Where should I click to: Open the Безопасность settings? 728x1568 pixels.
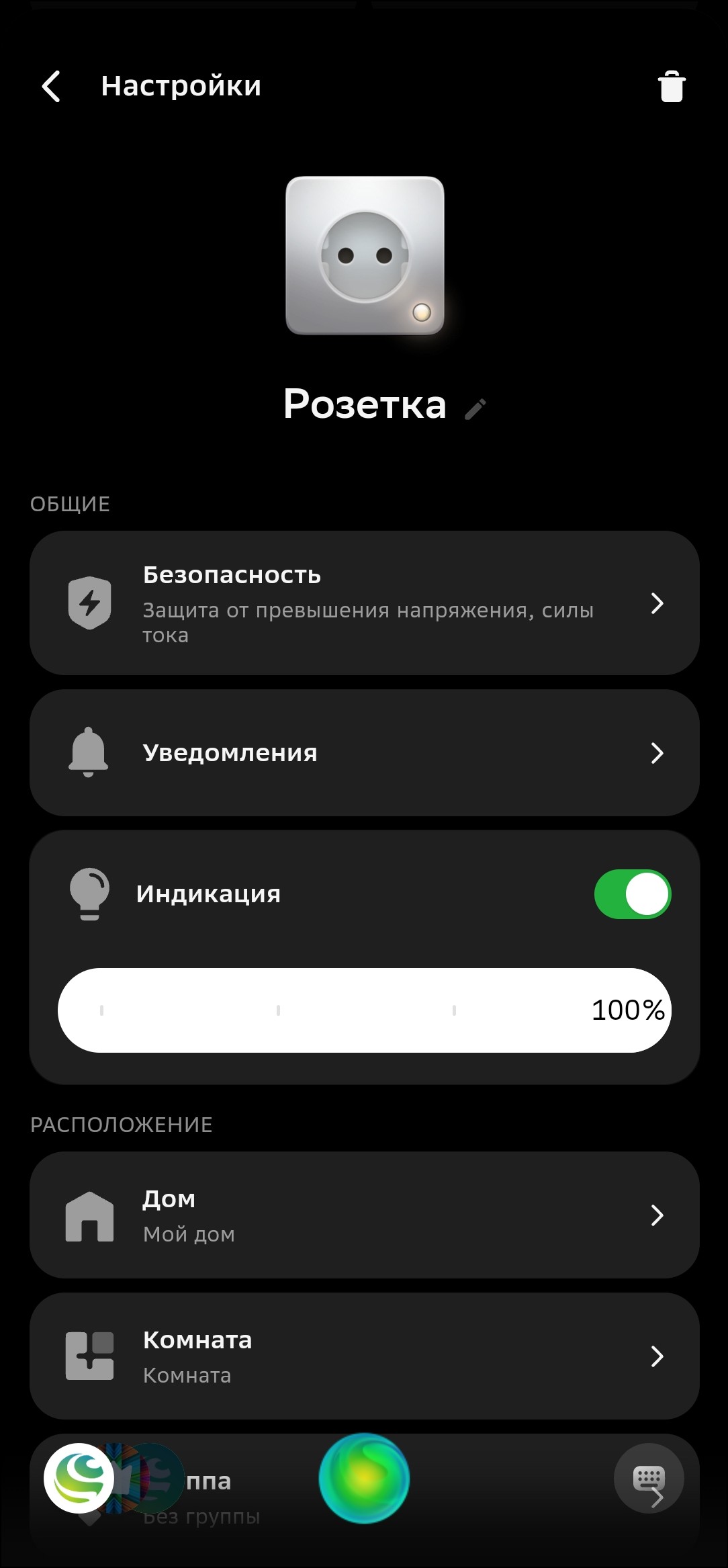[364, 603]
